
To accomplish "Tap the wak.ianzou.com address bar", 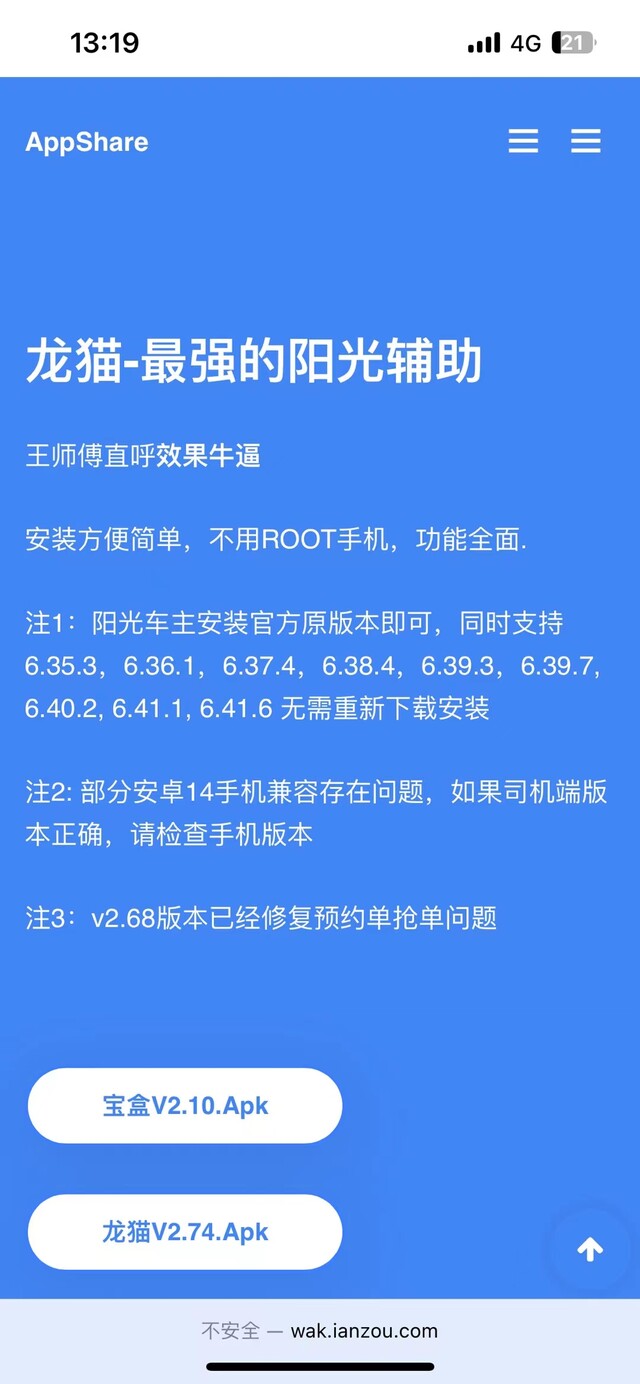I will point(320,1331).
